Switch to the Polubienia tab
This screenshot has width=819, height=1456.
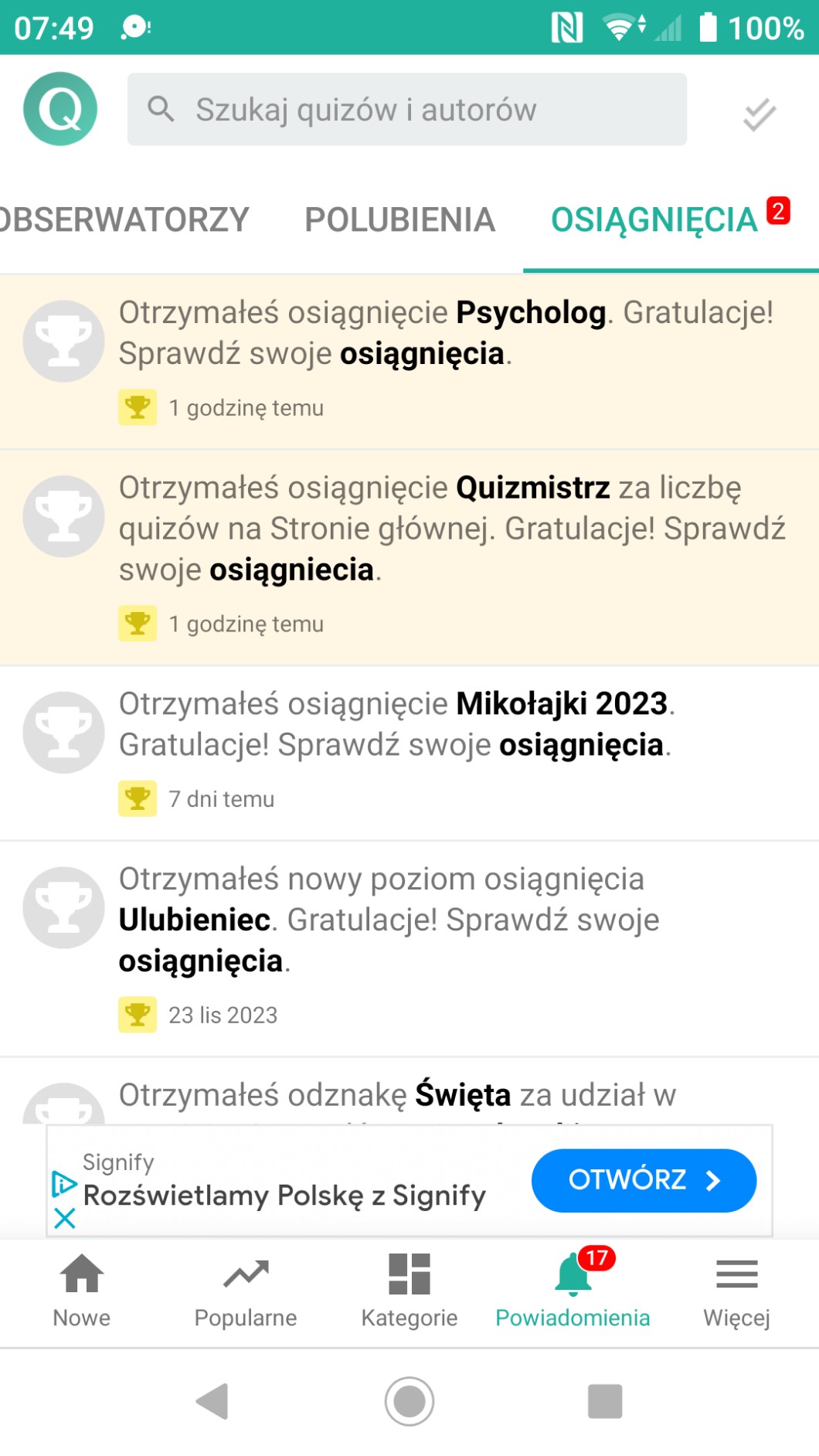pos(399,220)
